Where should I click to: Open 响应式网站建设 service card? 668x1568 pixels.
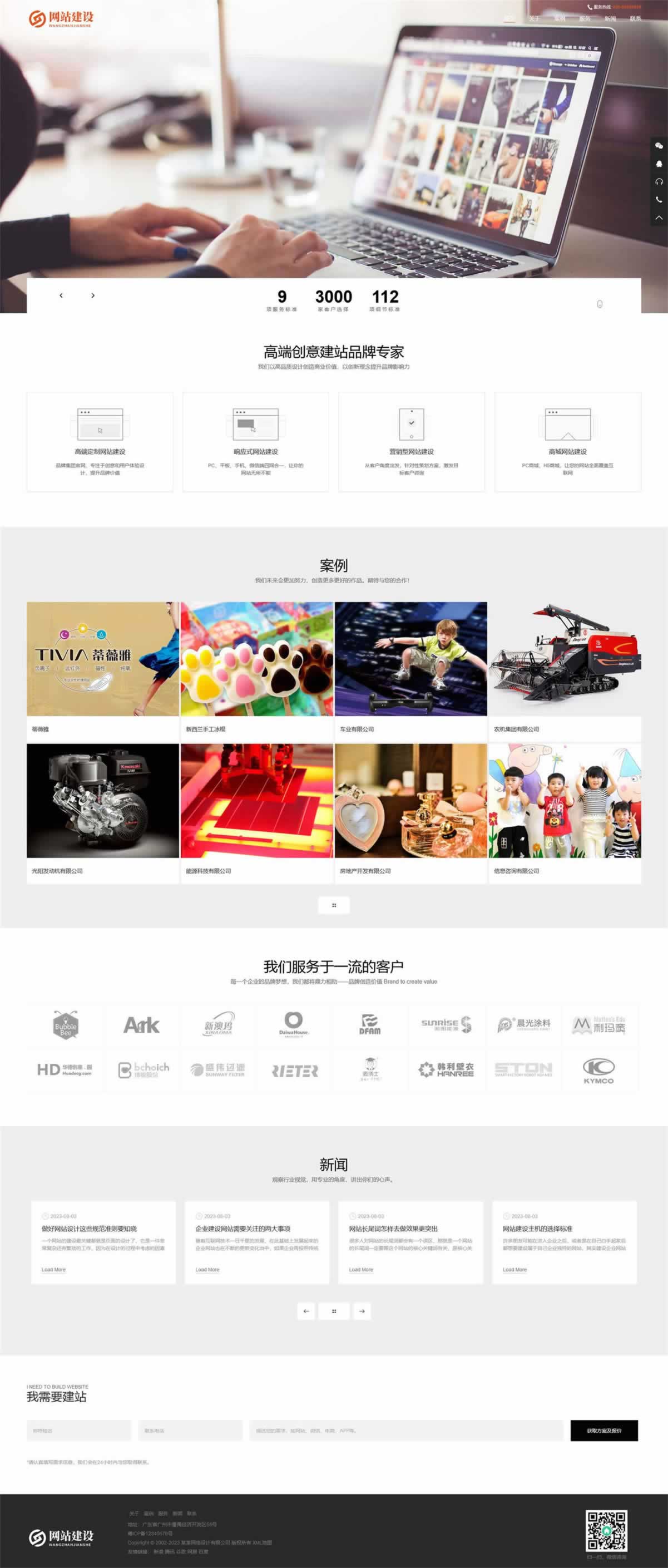point(255,441)
